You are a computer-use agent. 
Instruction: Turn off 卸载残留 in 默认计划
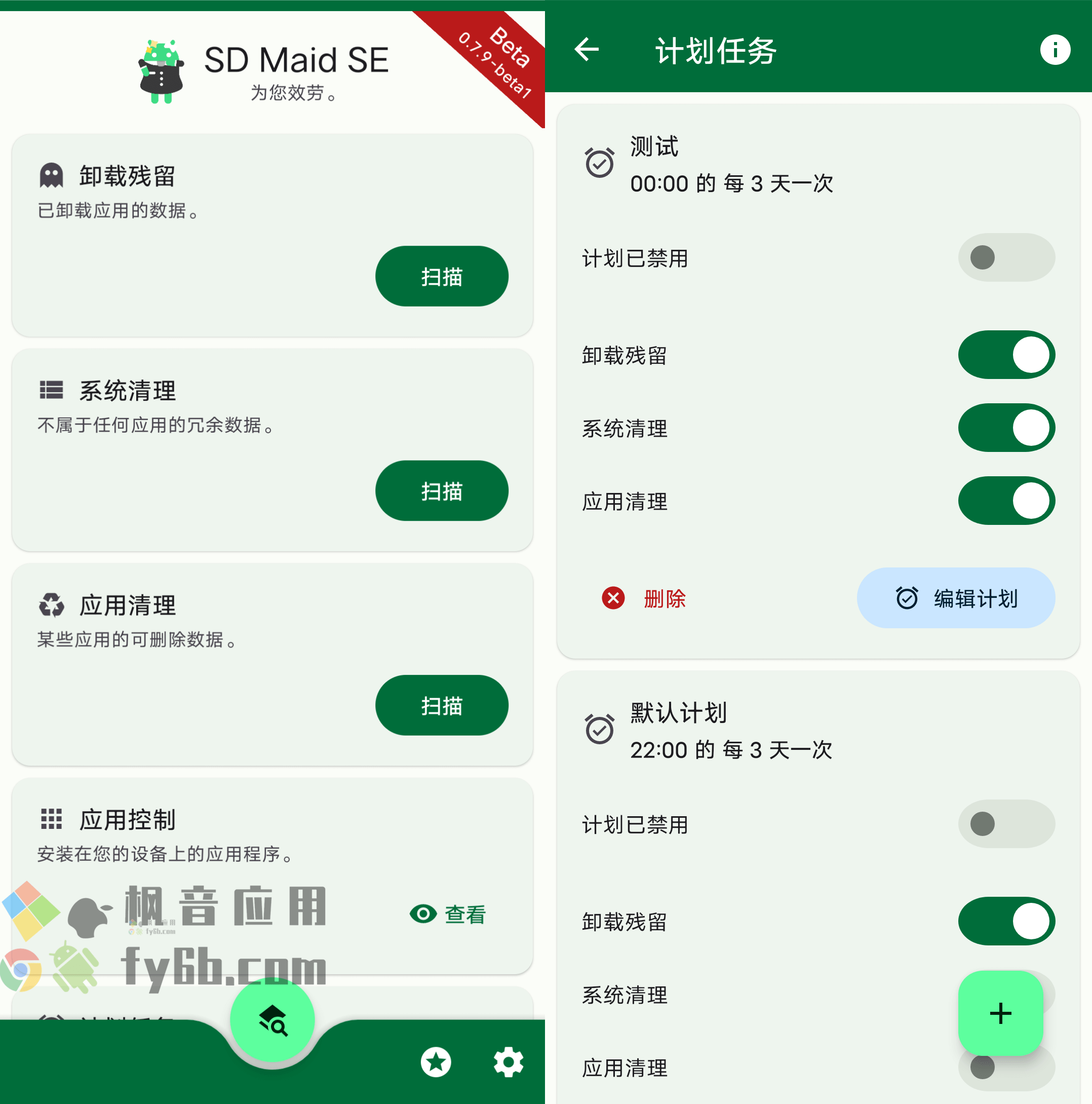[x=1006, y=921]
